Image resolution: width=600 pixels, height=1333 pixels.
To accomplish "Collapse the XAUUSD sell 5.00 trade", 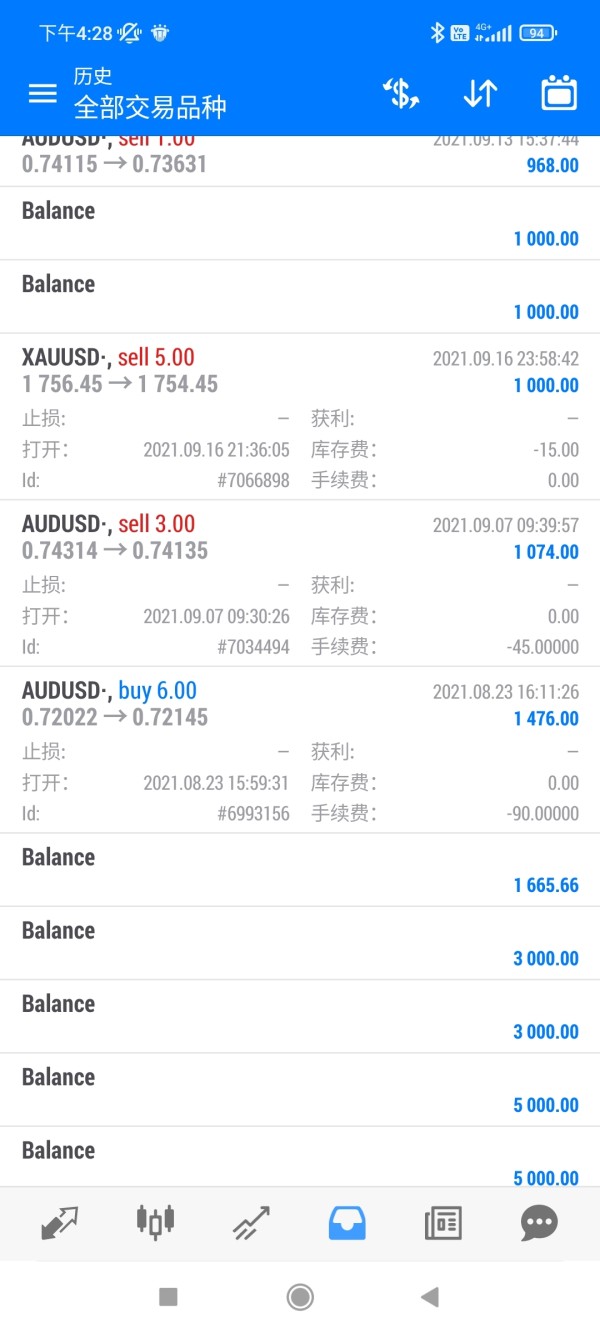I will click(x=300, y=372).
